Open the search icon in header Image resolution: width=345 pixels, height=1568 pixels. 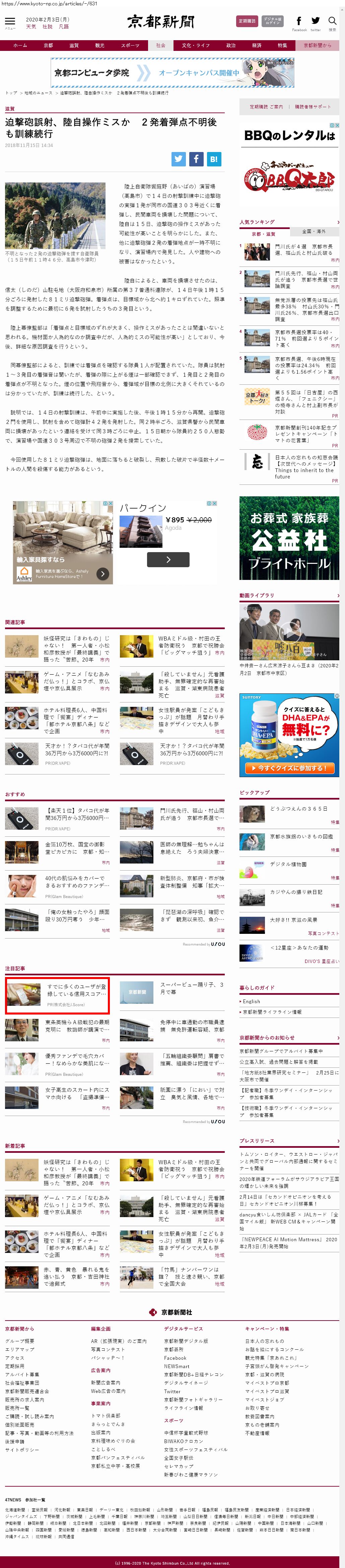tap(332, 22)
